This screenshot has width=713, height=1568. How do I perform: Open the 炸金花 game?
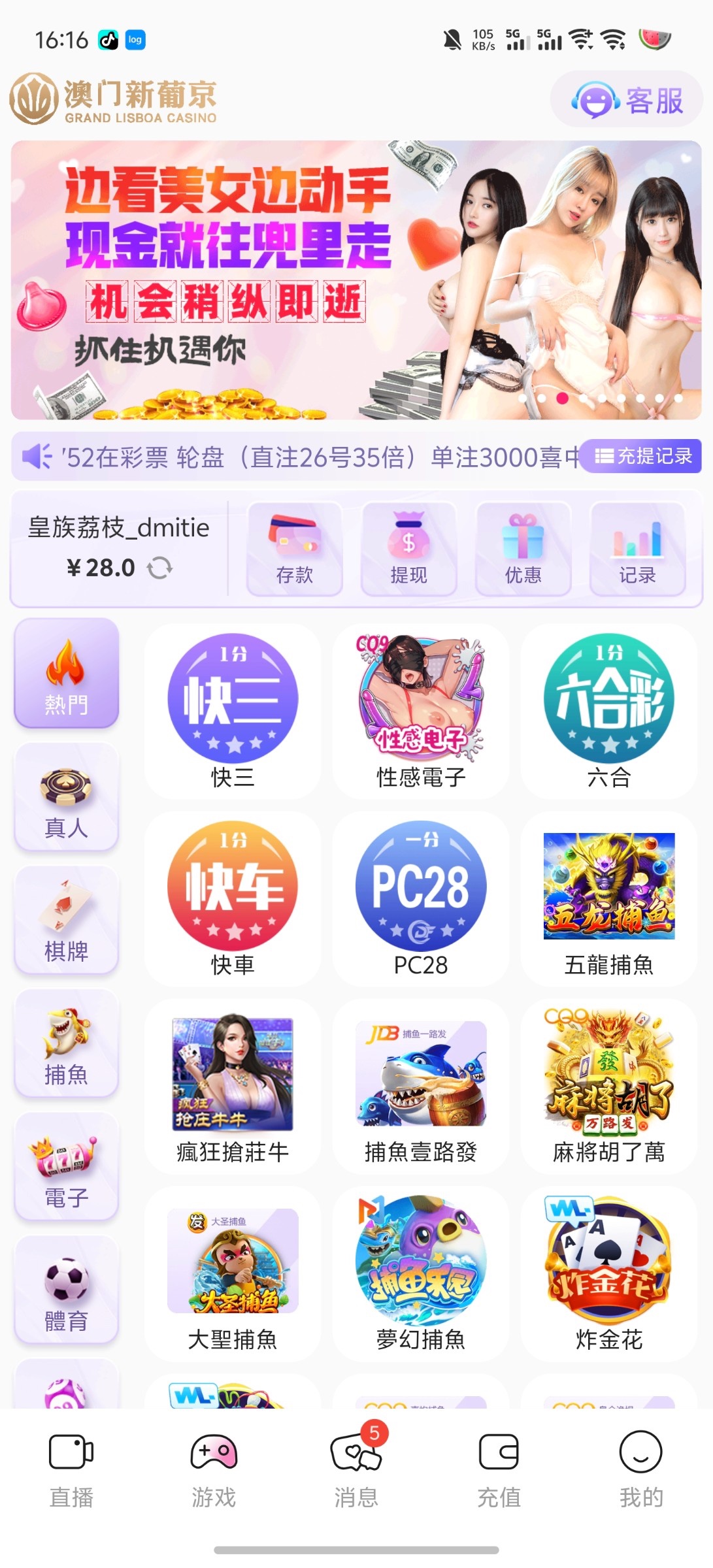609,1274
